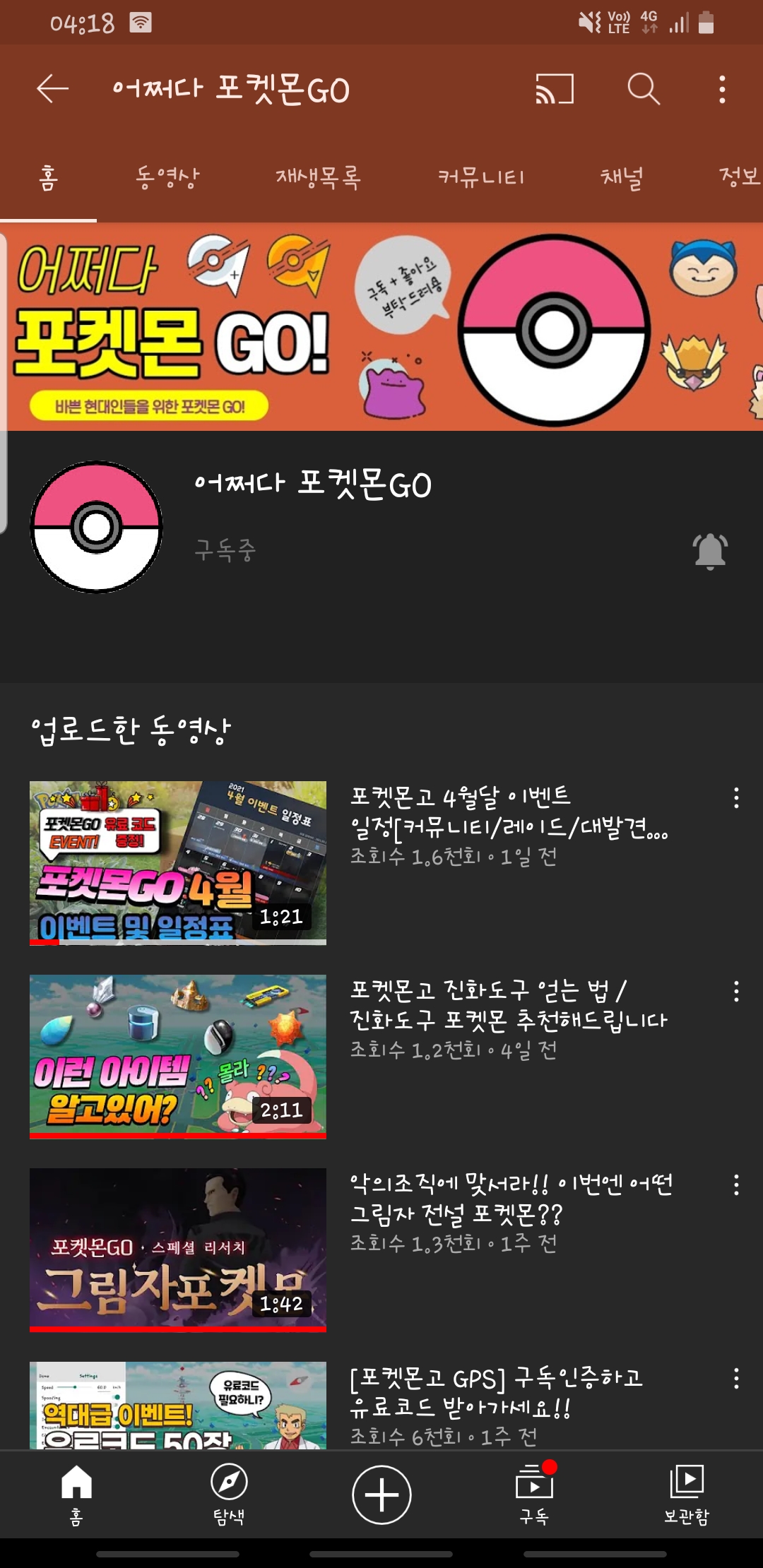Open the channel overflow menu
The image size is (763, 1568).
click(x=721, y=90)
